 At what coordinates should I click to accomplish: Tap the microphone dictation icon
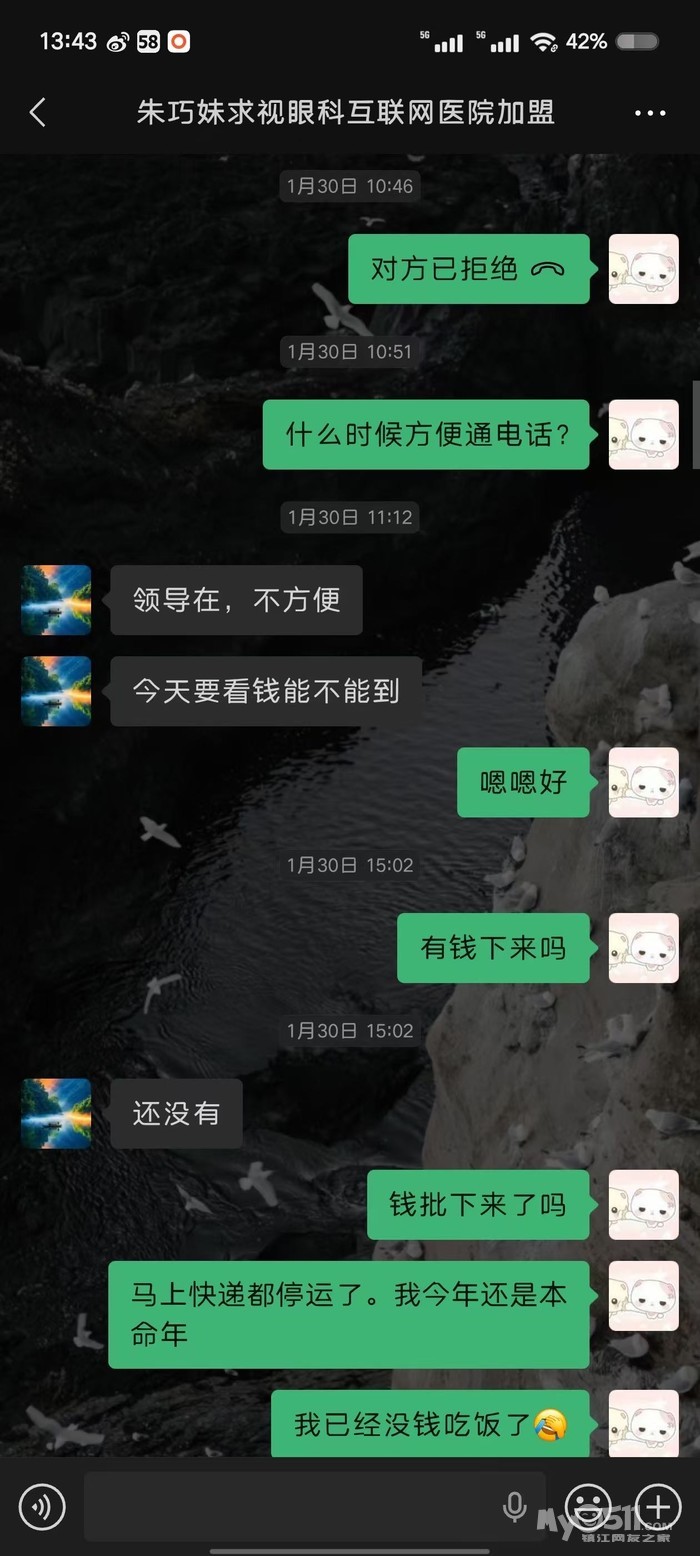(x=515, y=1507)
